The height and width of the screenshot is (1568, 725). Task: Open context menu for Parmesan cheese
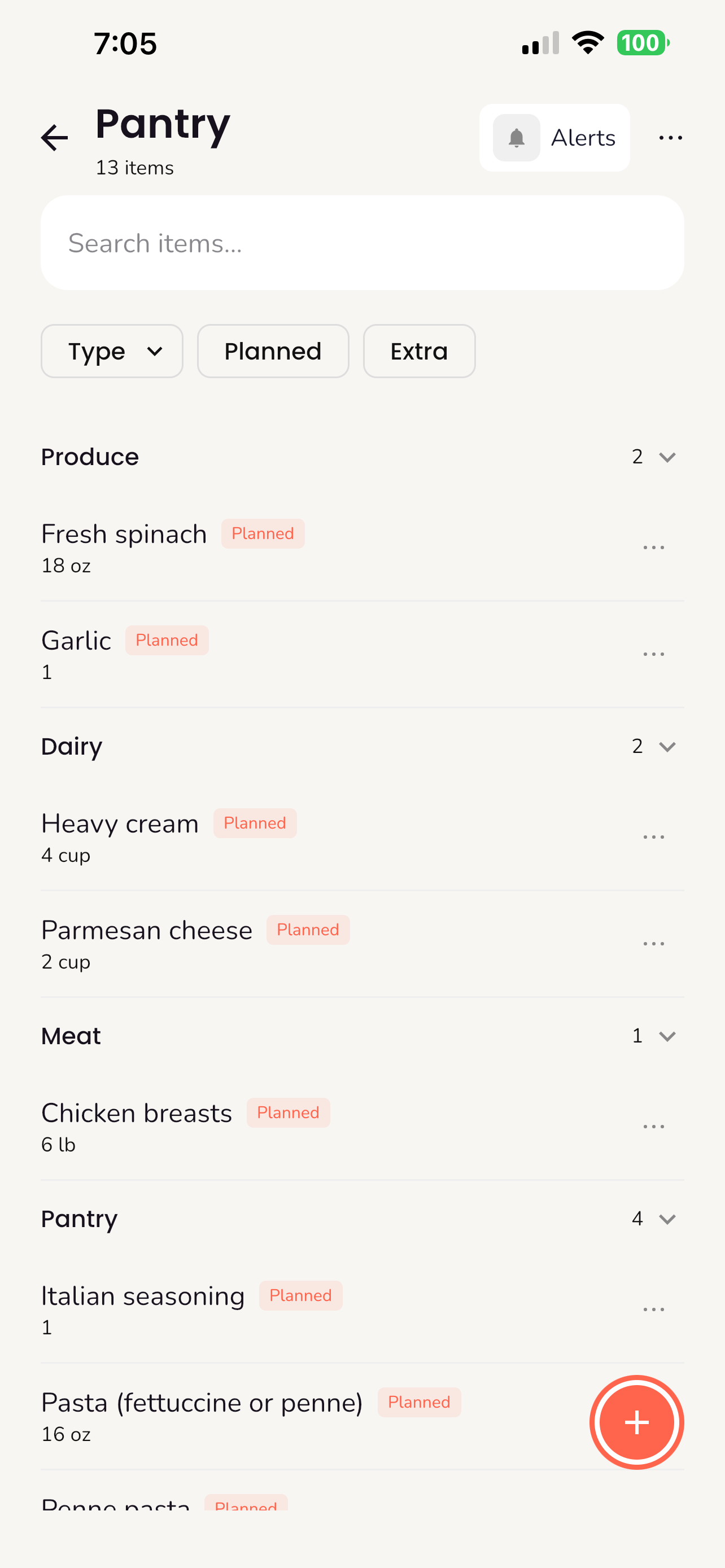click(653, 943)
